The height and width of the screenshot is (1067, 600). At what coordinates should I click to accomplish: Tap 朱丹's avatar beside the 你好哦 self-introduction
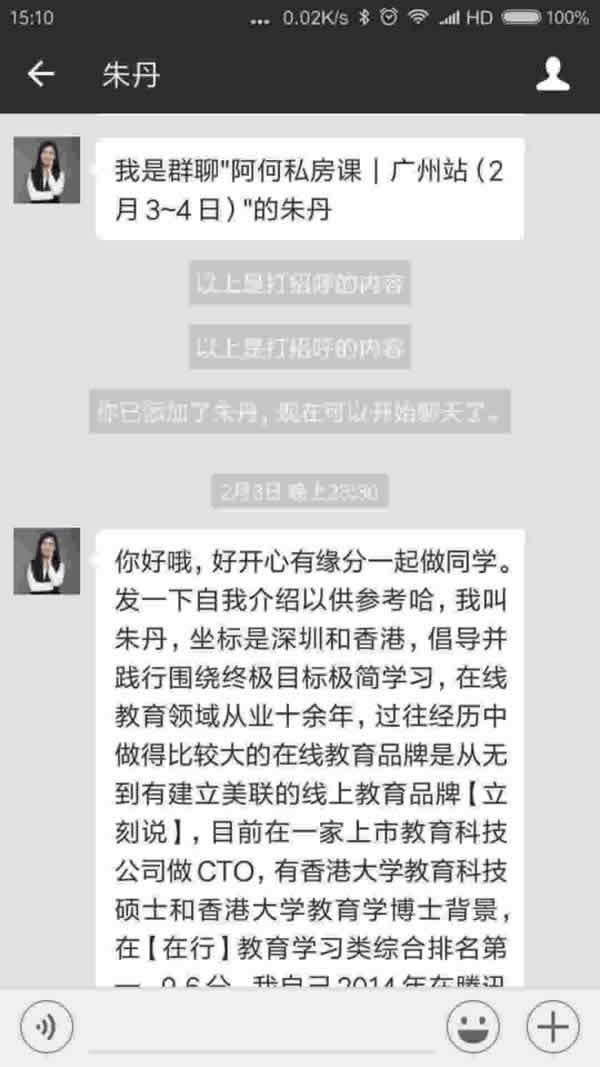pyautogui.click(x=46, y=560)
